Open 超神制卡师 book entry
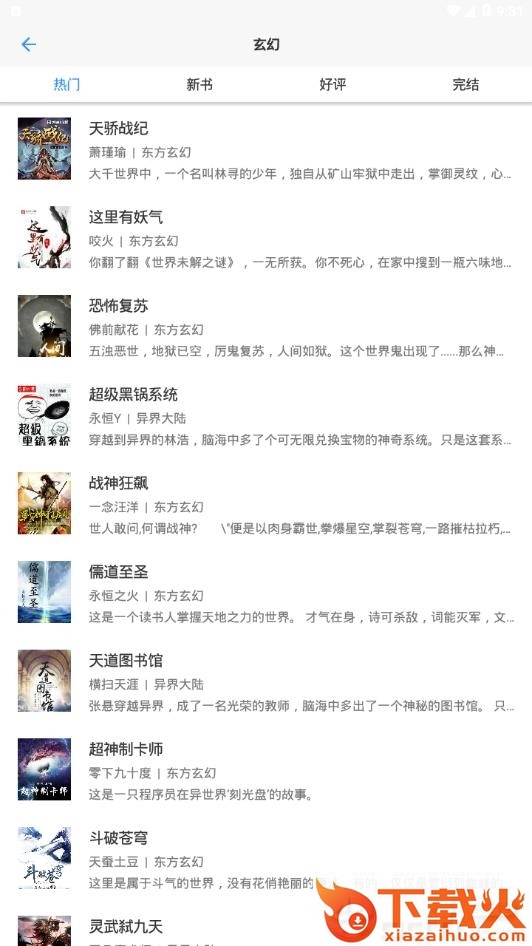The height and width of the screenshot is (946, 532). coord(266,770)
